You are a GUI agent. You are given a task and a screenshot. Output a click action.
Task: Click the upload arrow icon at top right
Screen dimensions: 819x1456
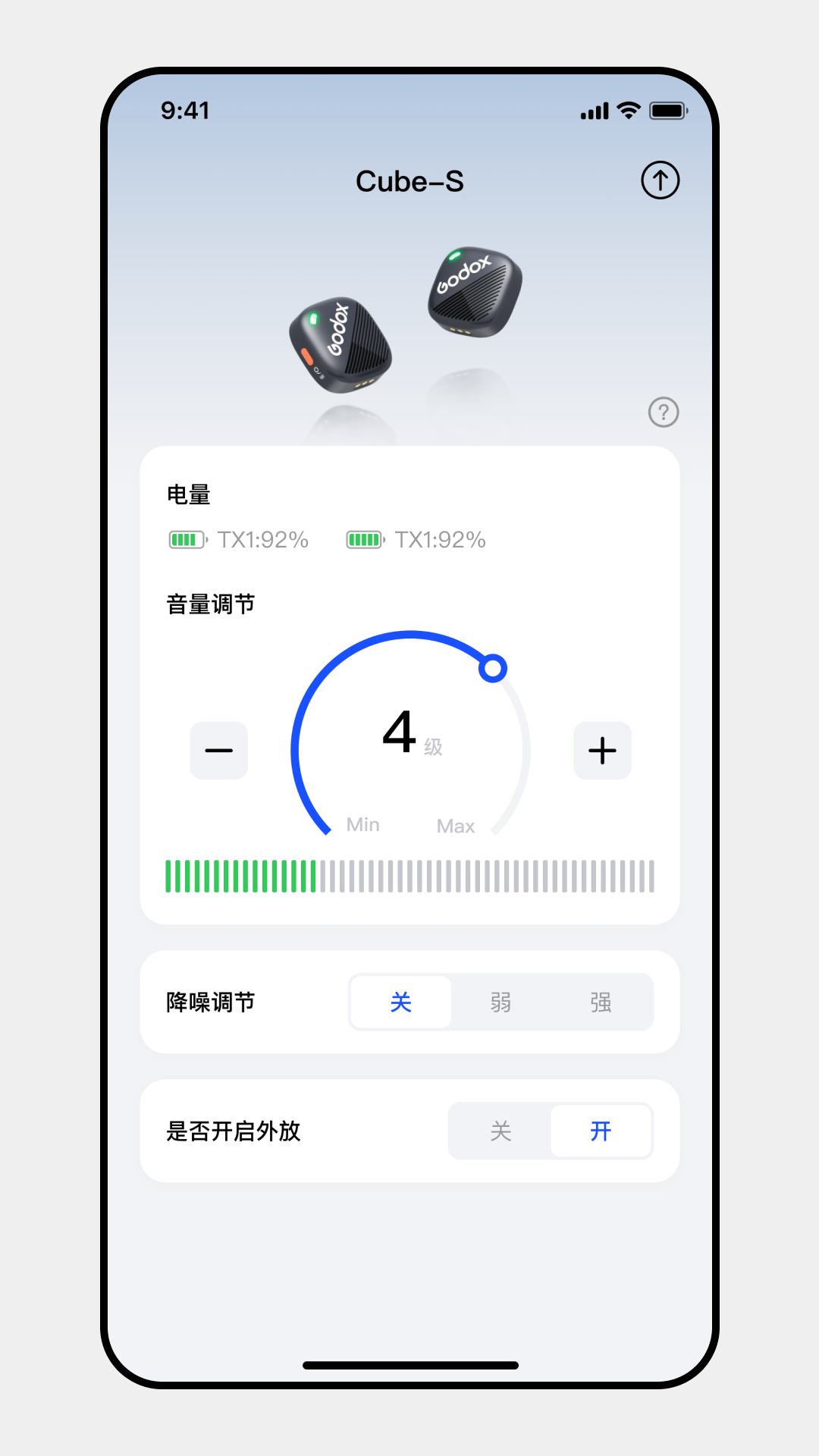pyautogui.click(x=661, y=180)
